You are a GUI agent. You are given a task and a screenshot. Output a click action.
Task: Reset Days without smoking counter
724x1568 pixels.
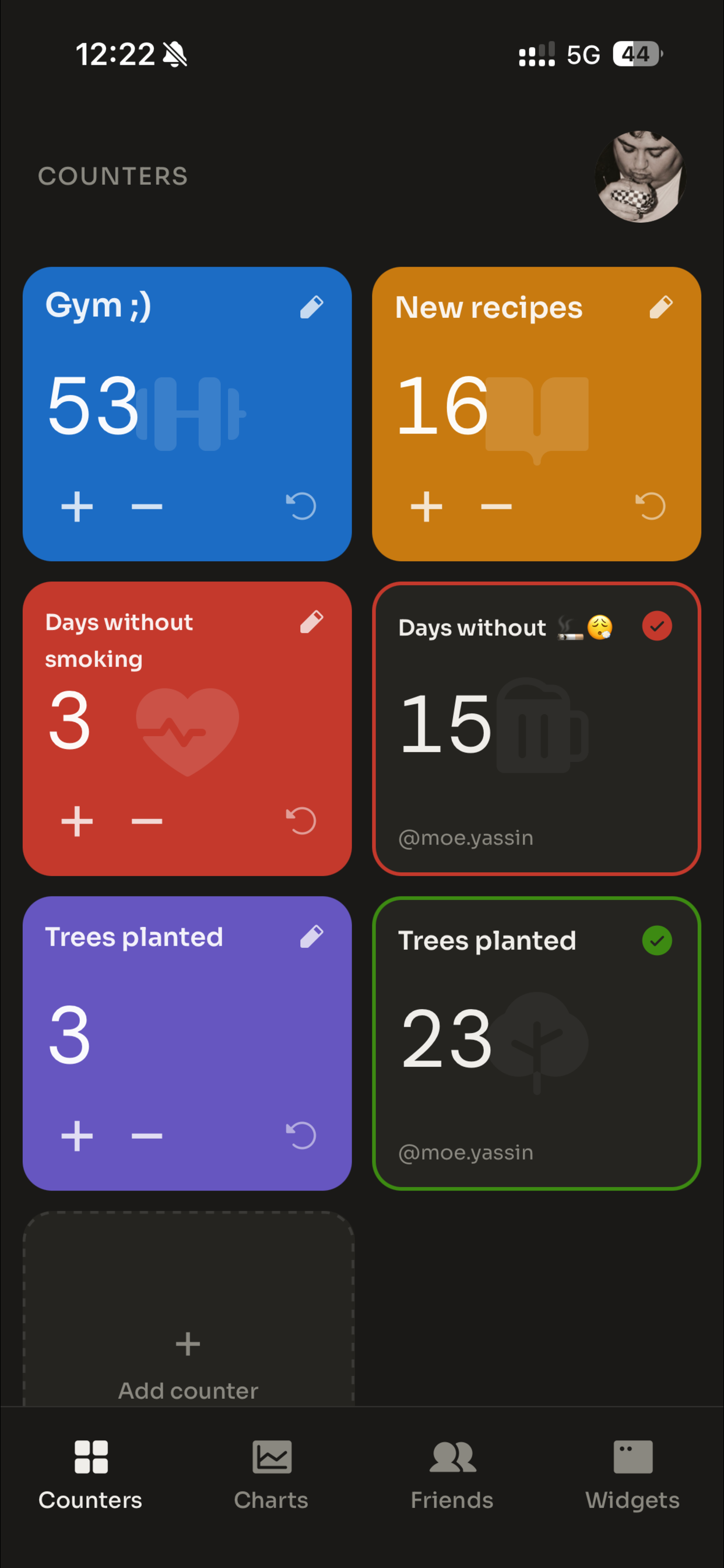(301, 821)
